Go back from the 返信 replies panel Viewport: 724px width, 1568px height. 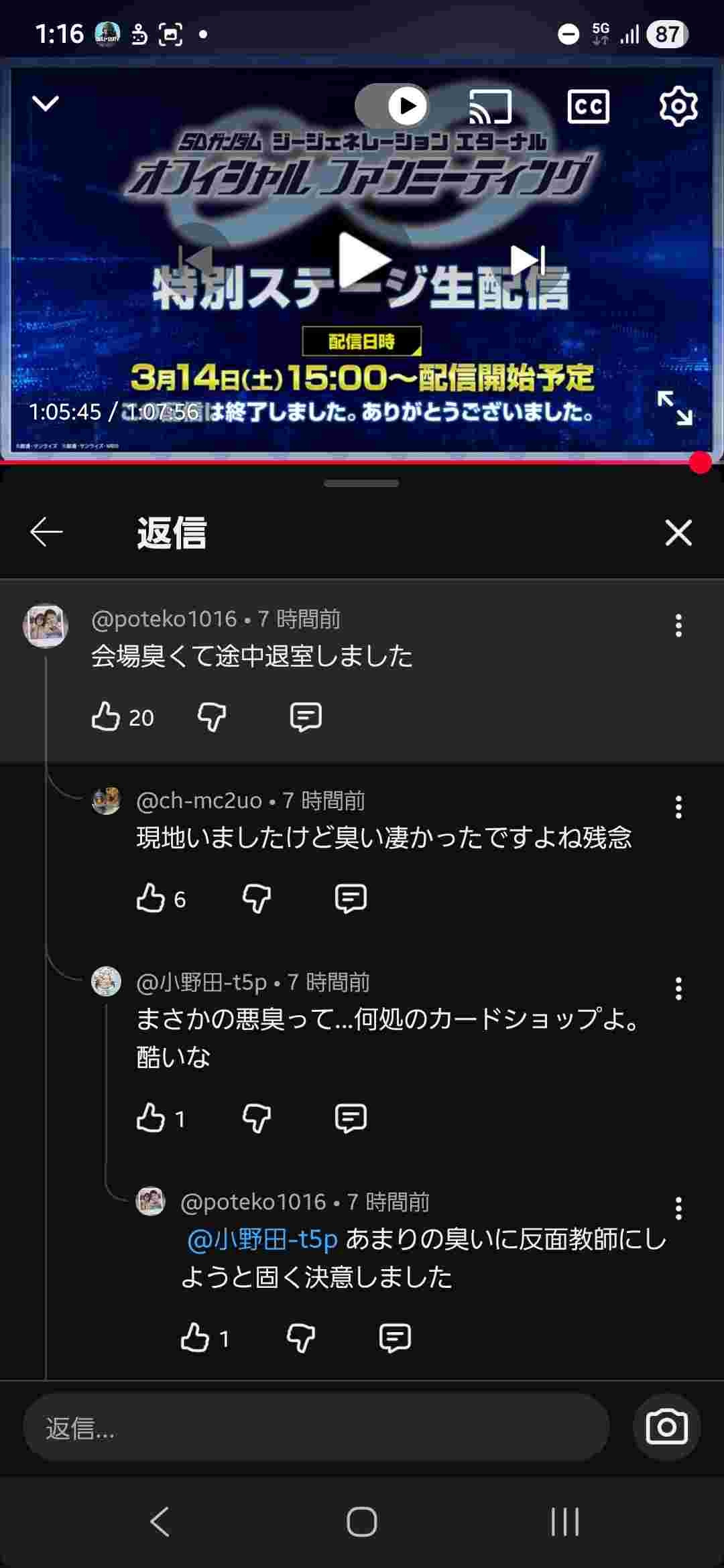[46, 533]
